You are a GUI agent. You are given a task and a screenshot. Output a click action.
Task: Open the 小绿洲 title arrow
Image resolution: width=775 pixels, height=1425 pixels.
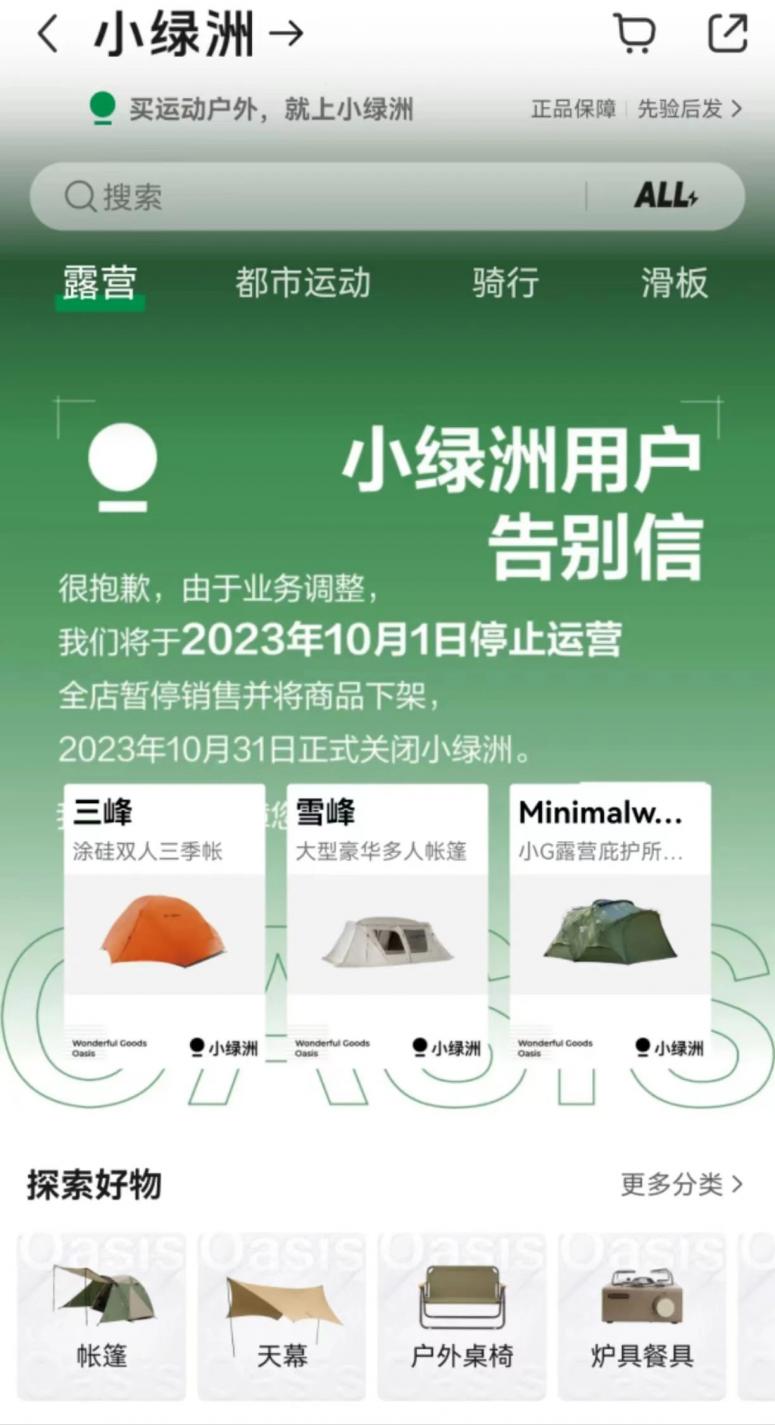pyautogui.click(x=286, y=34)
